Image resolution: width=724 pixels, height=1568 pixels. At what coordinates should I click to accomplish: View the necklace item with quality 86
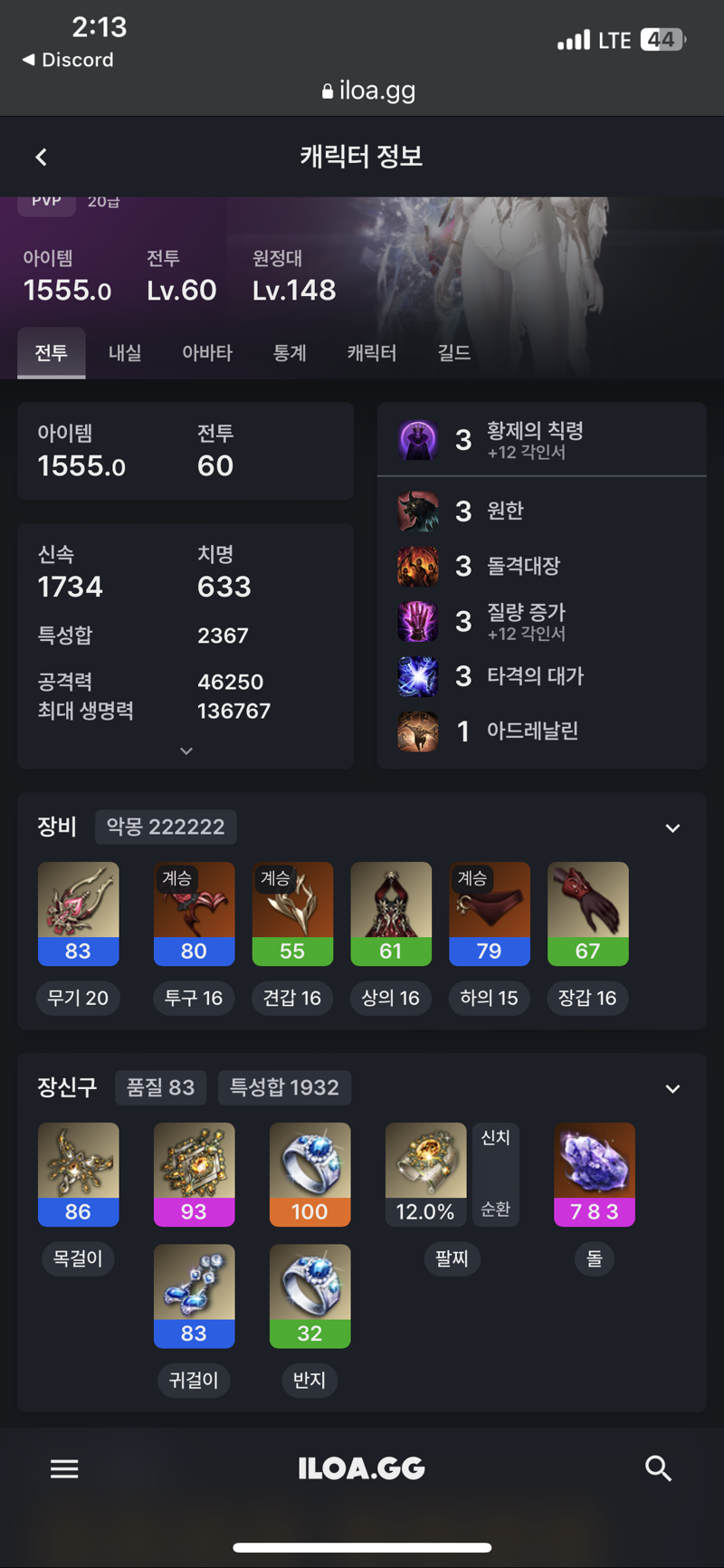78,1174
